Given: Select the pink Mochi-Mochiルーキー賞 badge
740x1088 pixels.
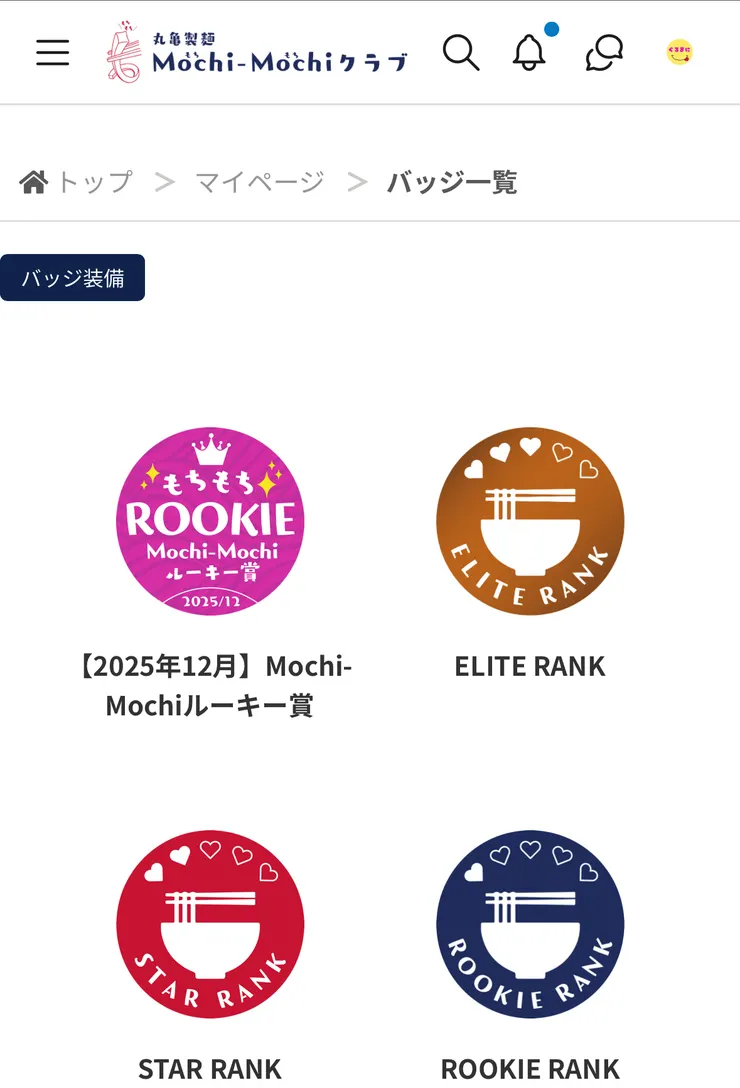Looking at the screenshot, I should (209, 521).
